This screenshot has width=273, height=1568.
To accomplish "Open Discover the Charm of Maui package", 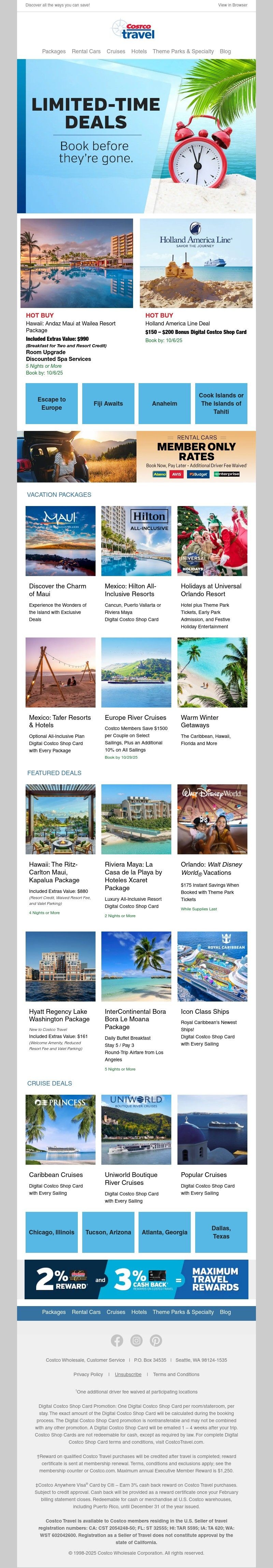I will pos(60,541).
